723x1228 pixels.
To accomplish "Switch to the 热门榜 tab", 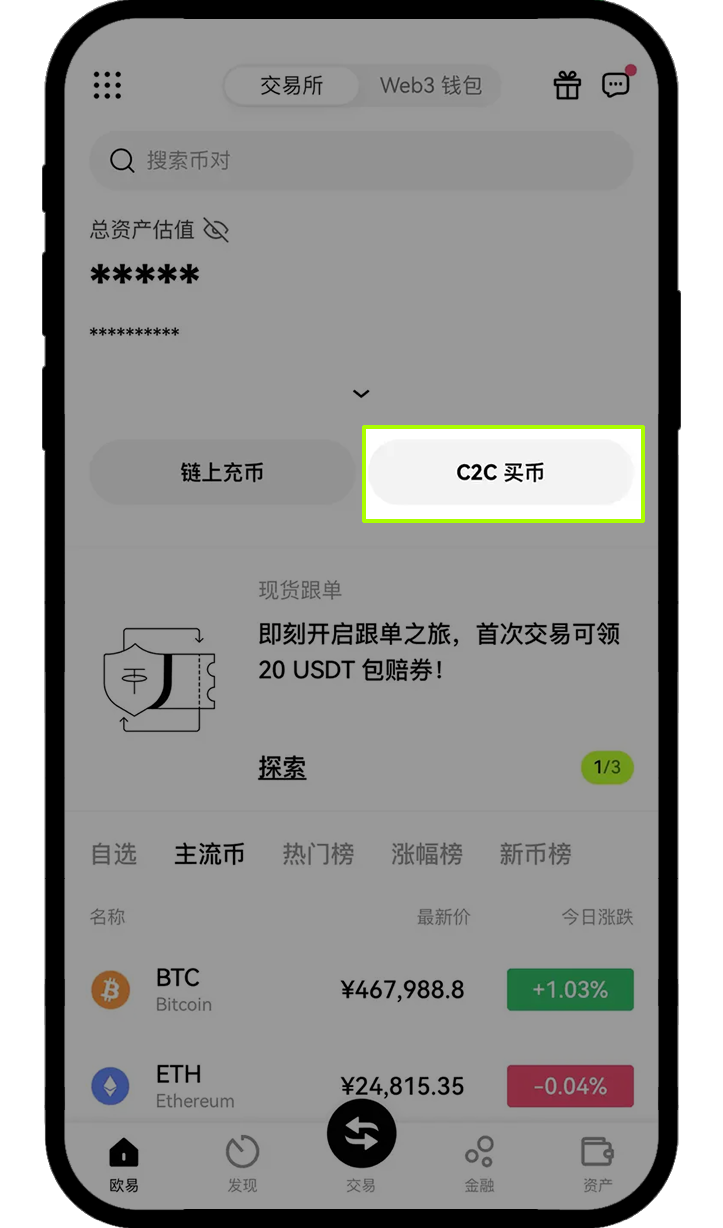I will point(318,854).
